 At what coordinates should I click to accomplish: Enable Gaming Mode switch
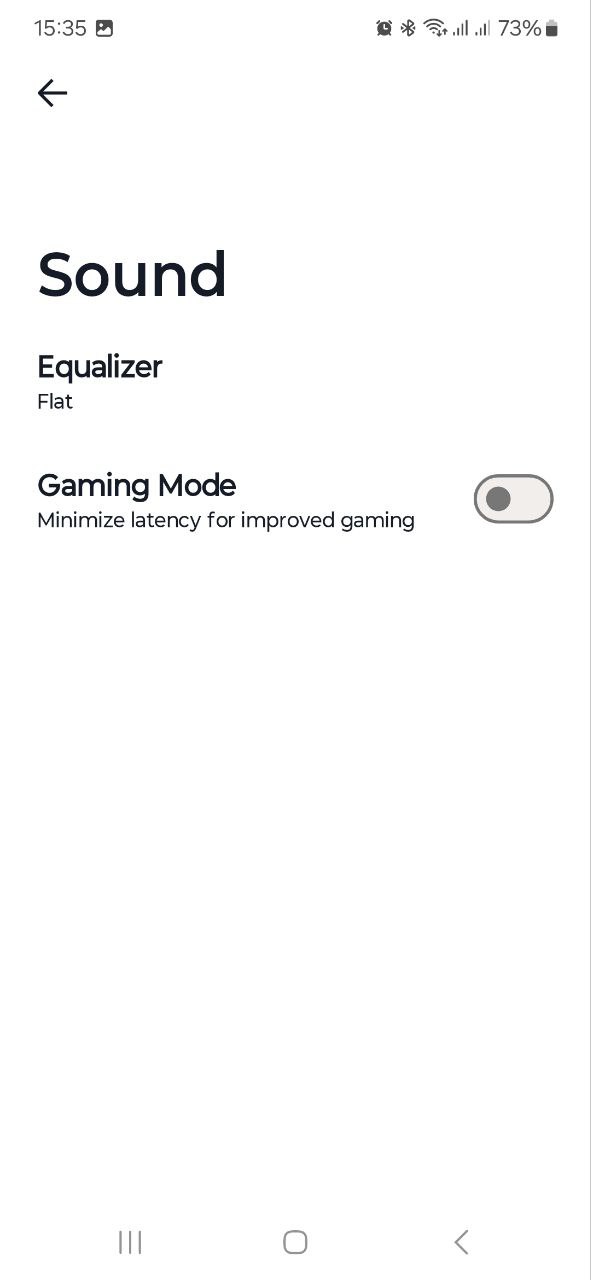click(x=513, y=499)
